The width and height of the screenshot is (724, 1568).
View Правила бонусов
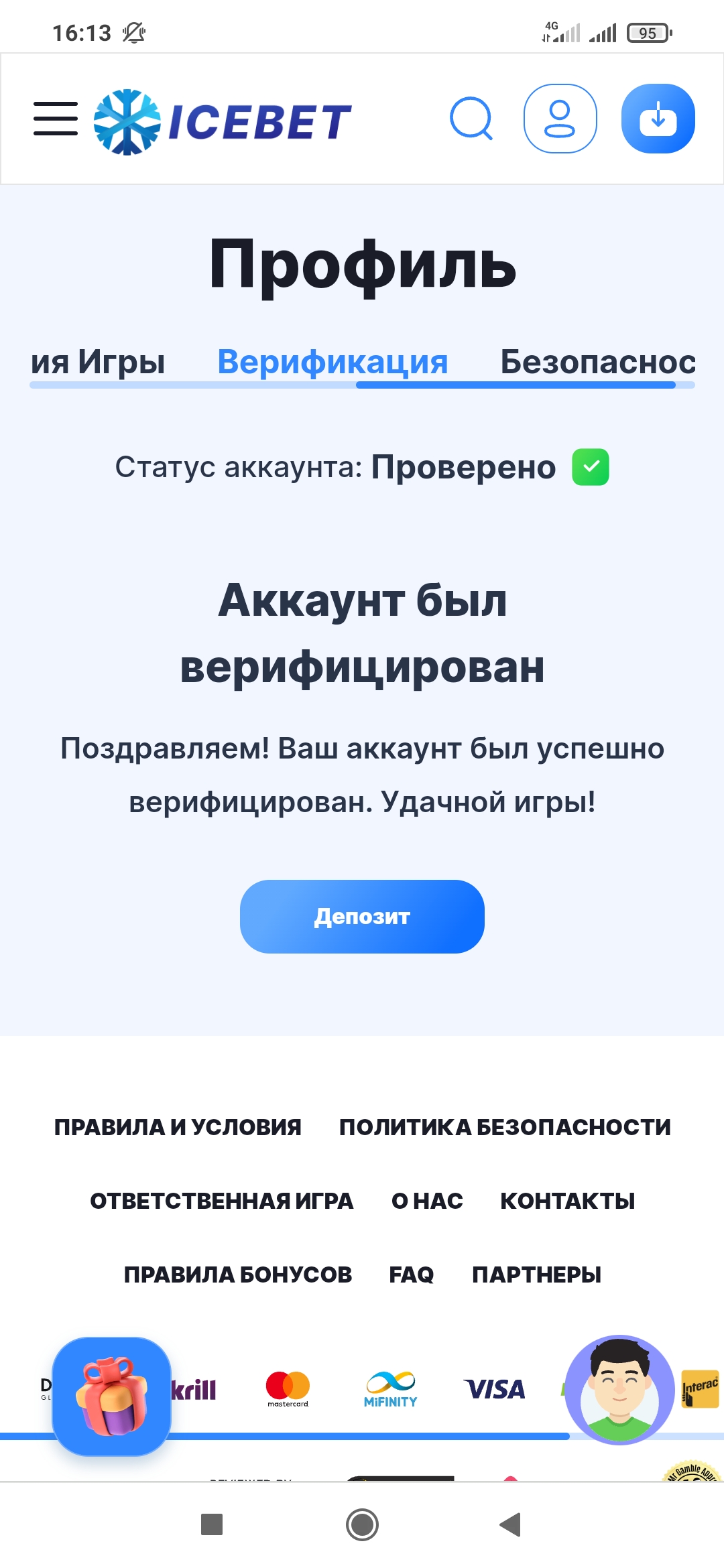pos(238,1275)
